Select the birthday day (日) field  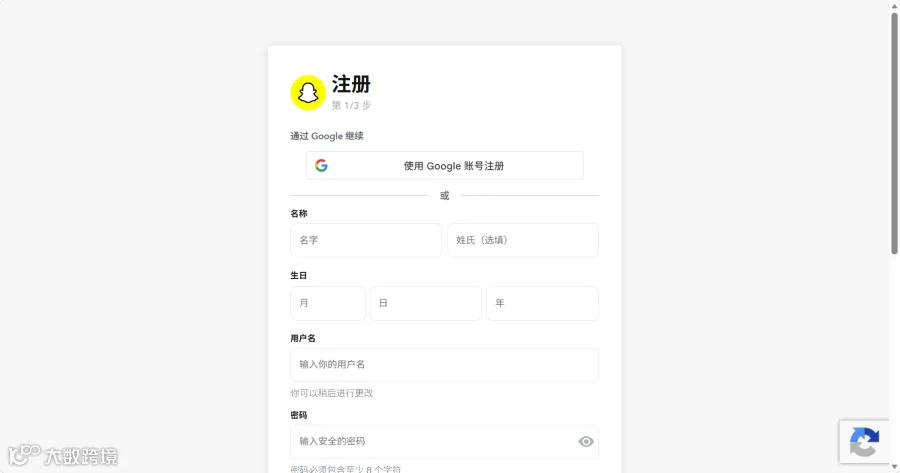425,303
